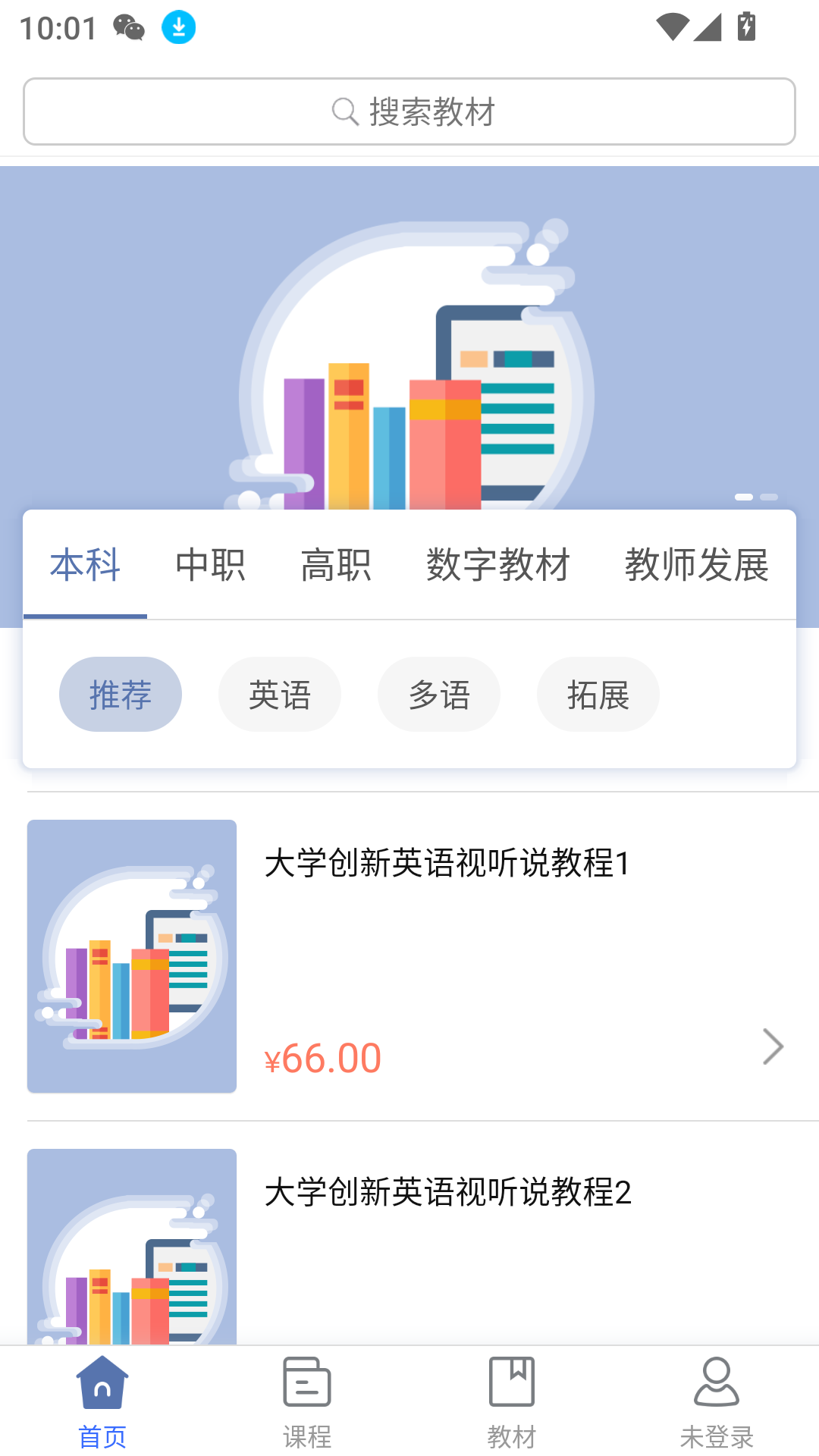Switch to the 中职 tab
This screenshot has width=819, height=1456.
click(x=211, y=564)
